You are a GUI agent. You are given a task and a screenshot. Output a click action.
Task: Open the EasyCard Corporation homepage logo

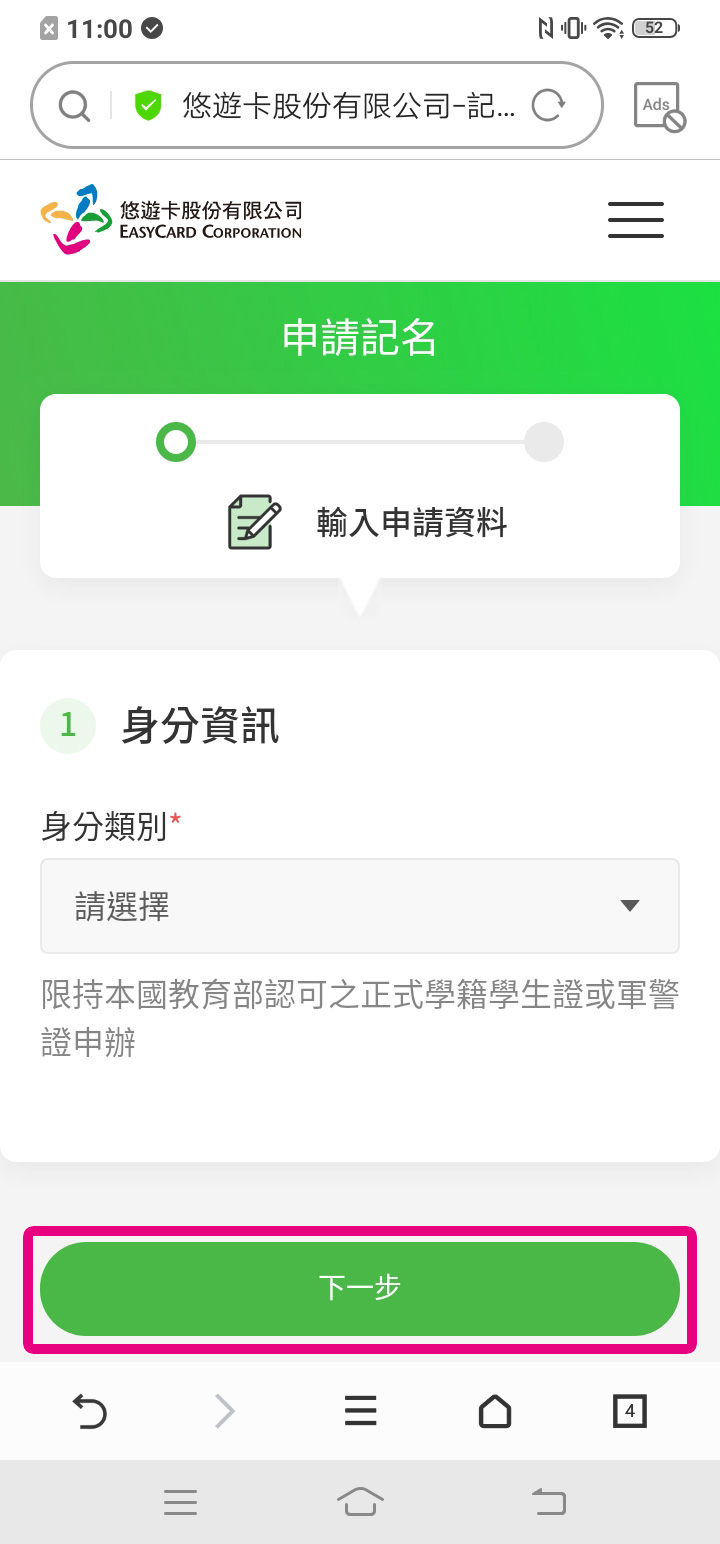point(172,219)
